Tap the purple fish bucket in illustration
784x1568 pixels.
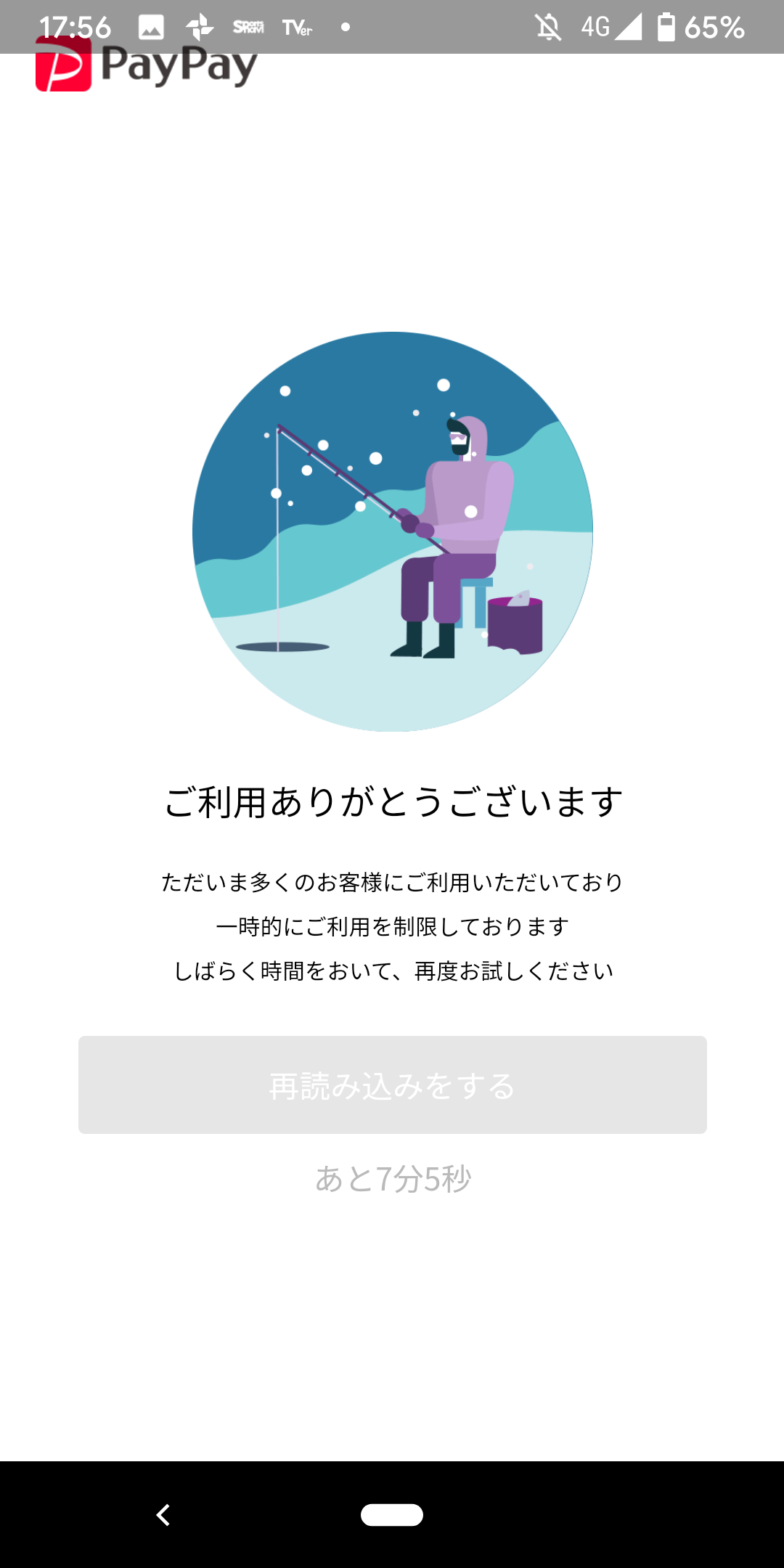pos(515,624)
